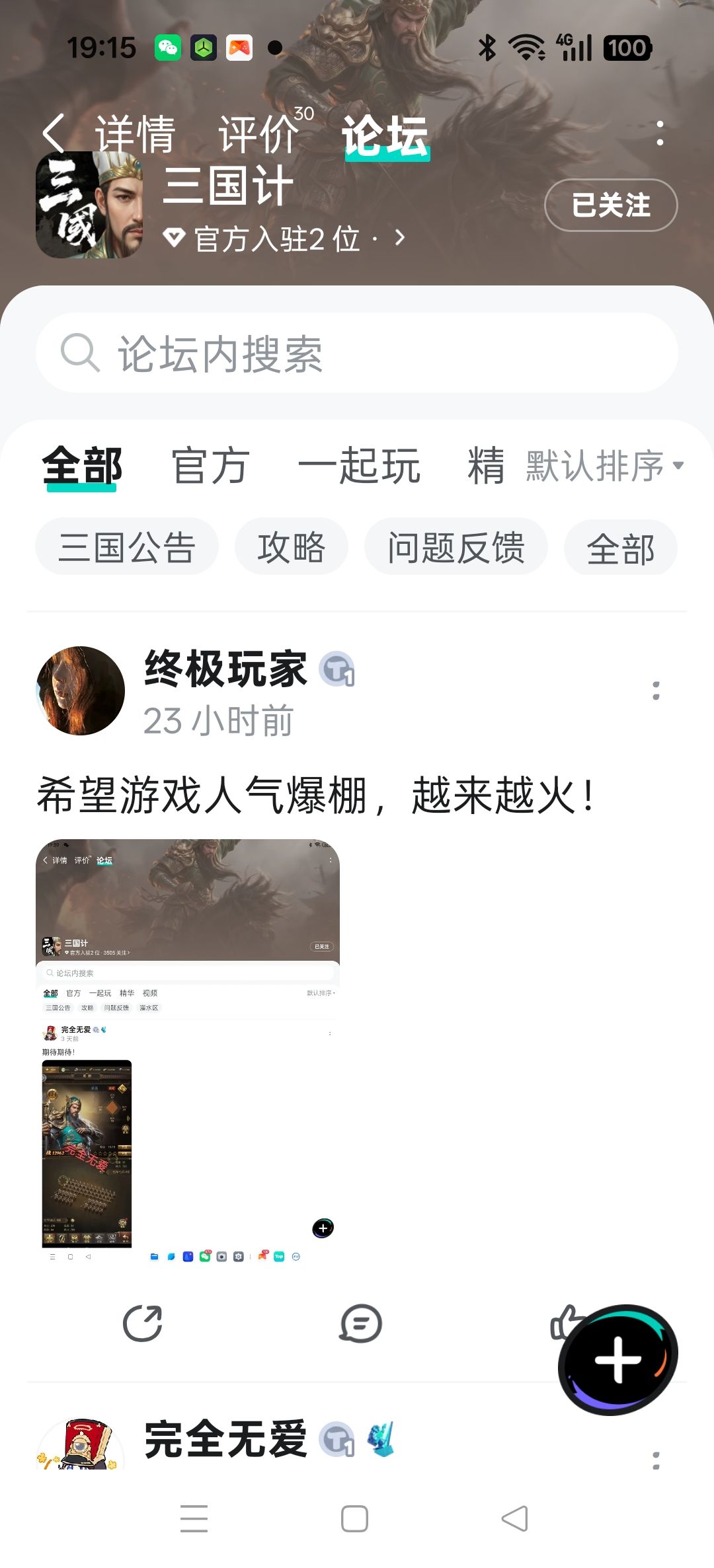Open 官方入驻2位 details
Screen dimensions: 714x1568
click(x=284, y=238)
